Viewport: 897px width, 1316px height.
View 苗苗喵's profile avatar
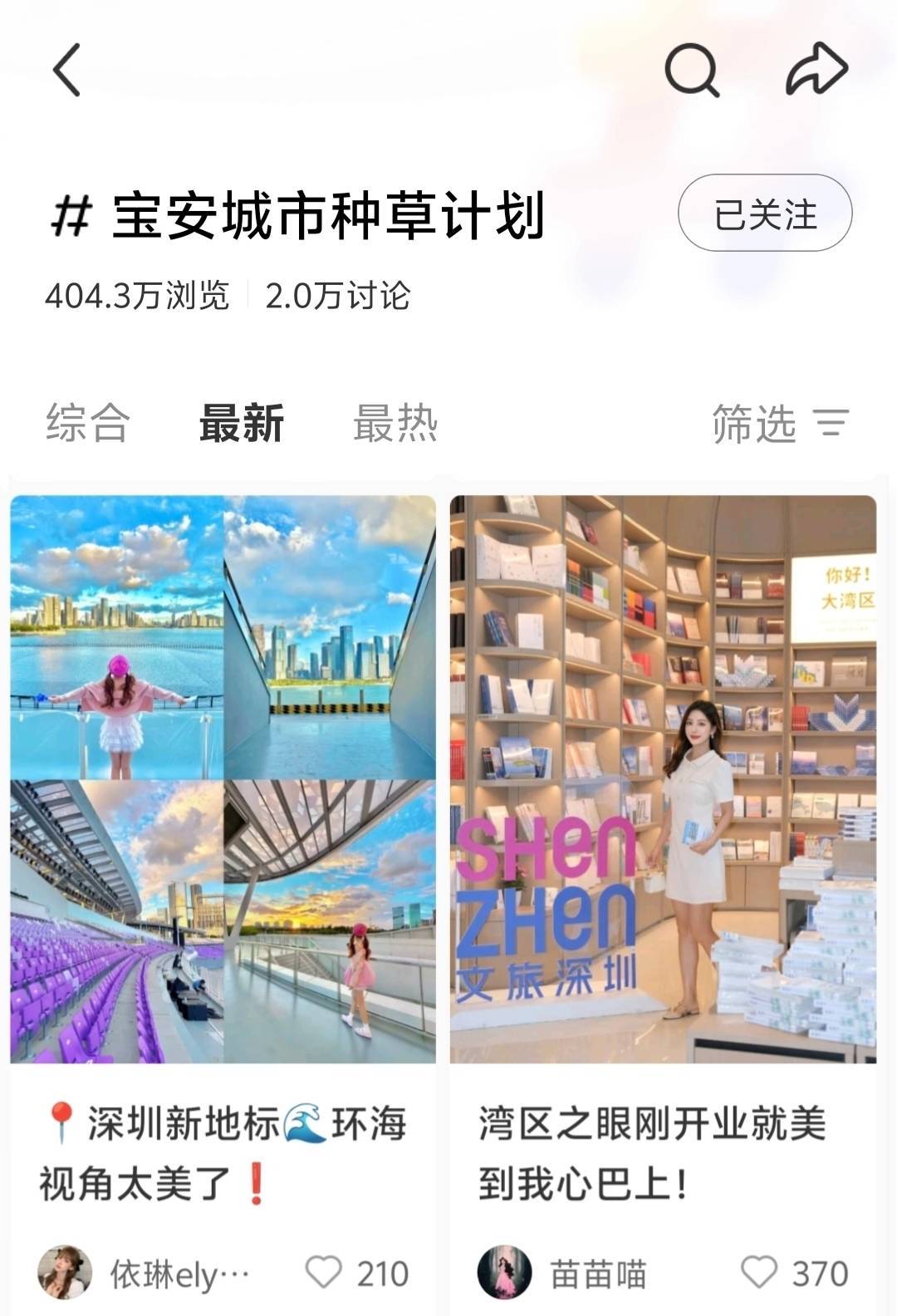[504, 1272]
